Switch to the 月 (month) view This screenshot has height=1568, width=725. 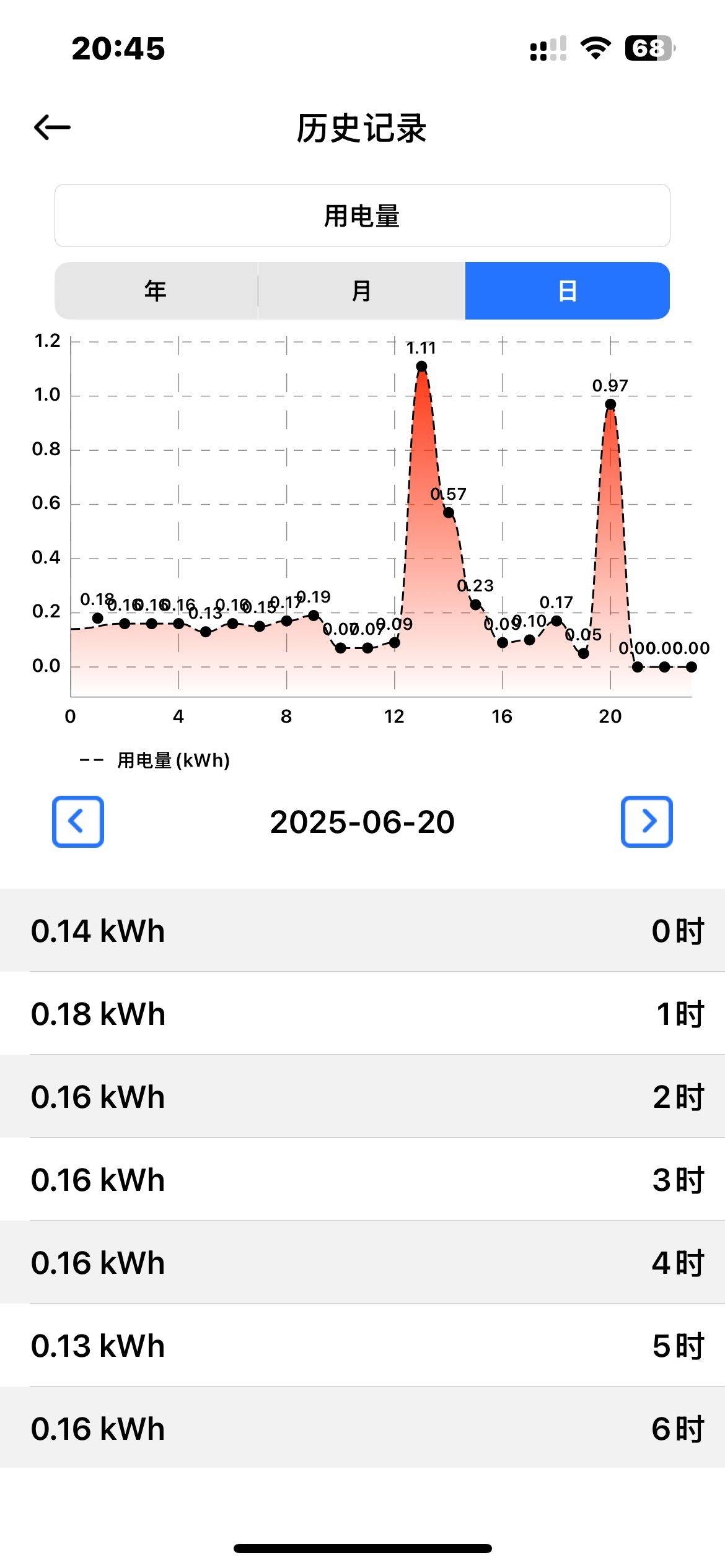(x=361, y=290)
